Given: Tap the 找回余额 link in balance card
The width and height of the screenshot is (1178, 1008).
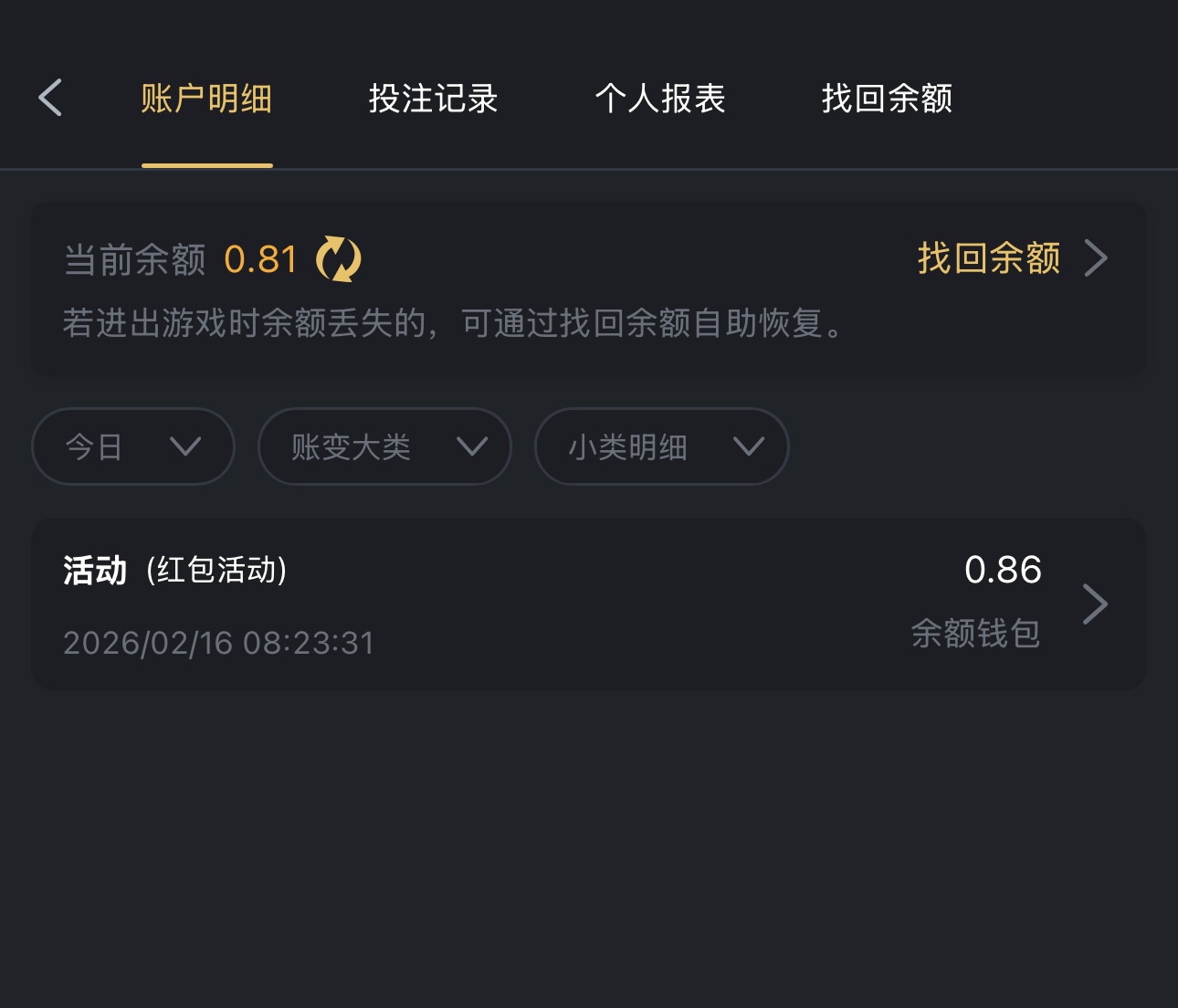Looking at the screenshot, I should point(1011,258).
